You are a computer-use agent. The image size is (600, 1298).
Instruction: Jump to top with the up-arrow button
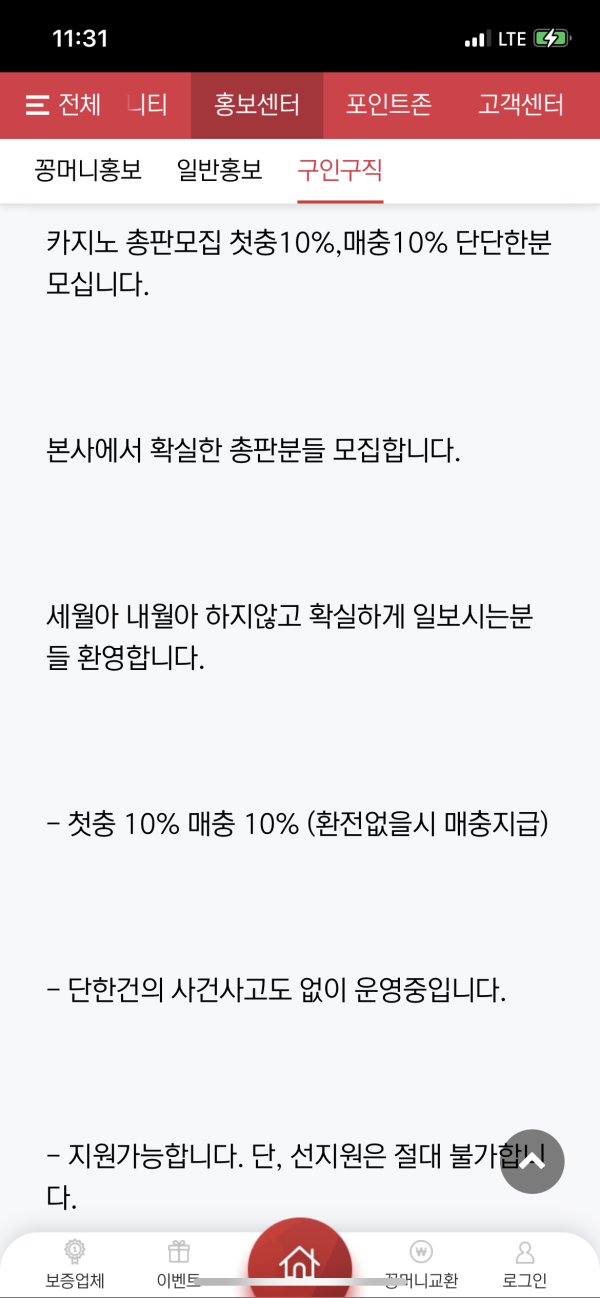point(532,1162)
